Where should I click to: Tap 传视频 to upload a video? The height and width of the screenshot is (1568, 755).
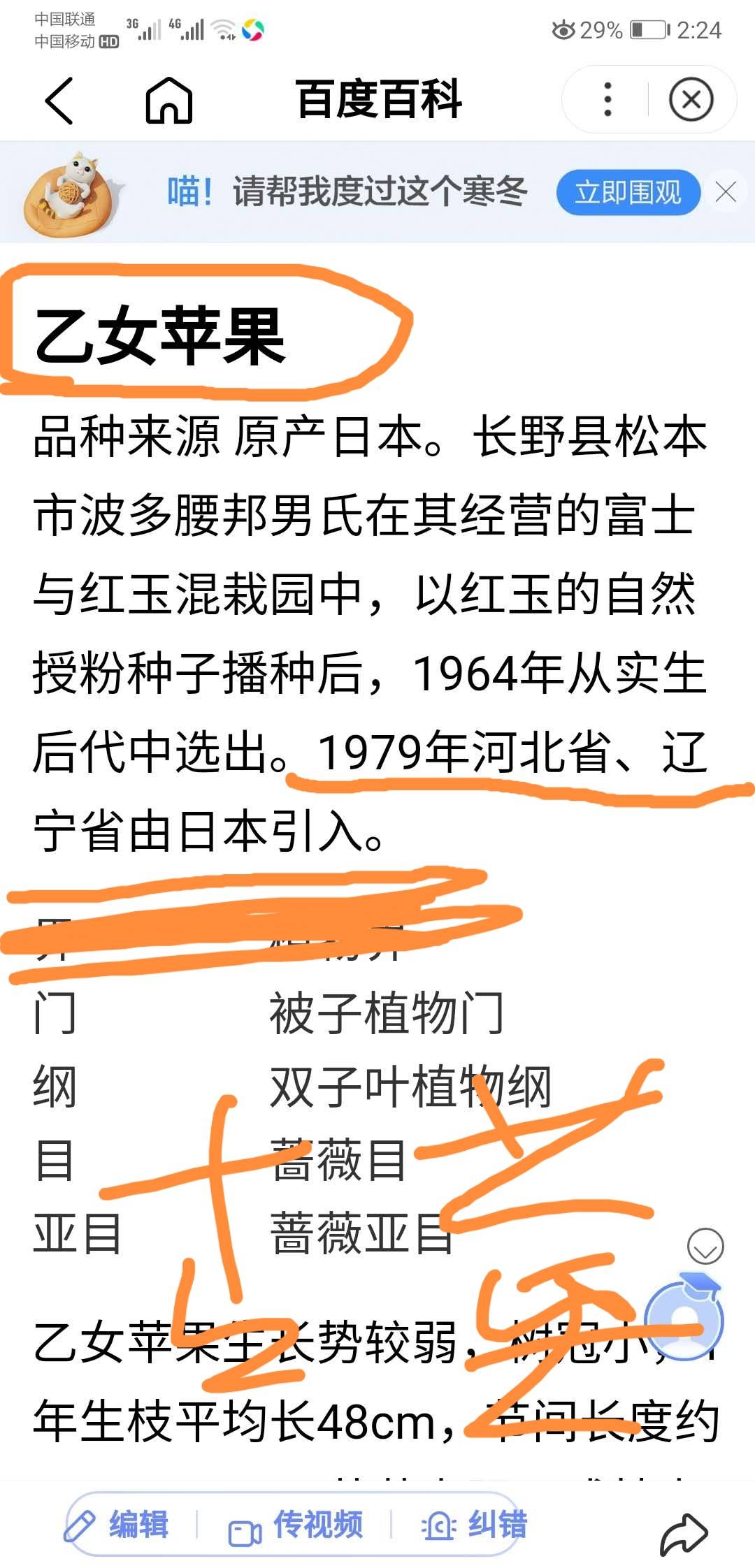click(296, 1524)
